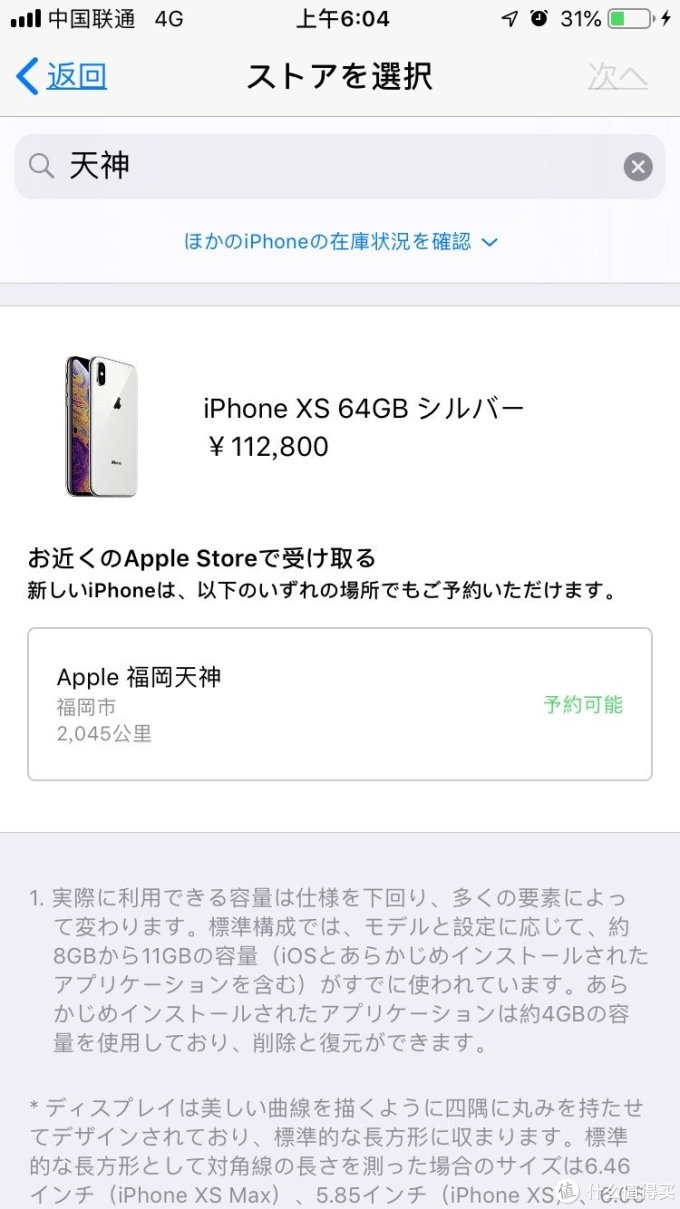Go back via the 返回 button
This screenshot has height=1209, width=680.
(x=62, y=77)
